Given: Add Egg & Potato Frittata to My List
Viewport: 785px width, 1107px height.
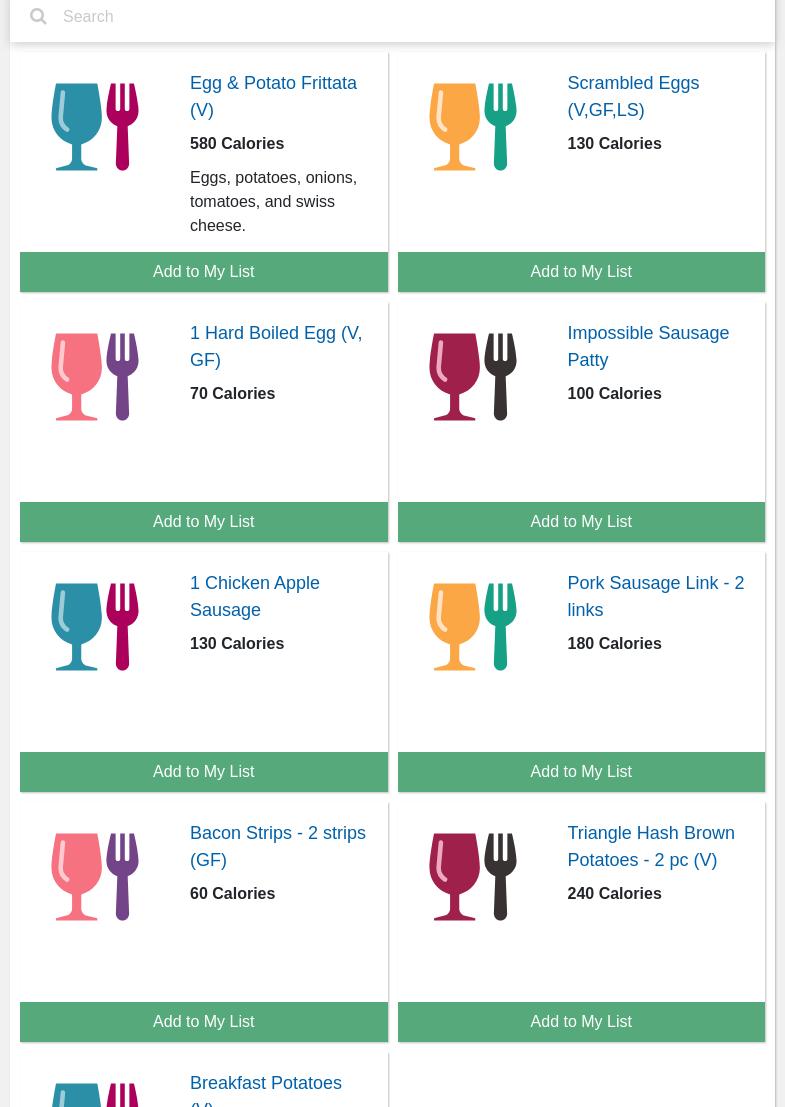Looking at the screenshot, I should (203, 272).
